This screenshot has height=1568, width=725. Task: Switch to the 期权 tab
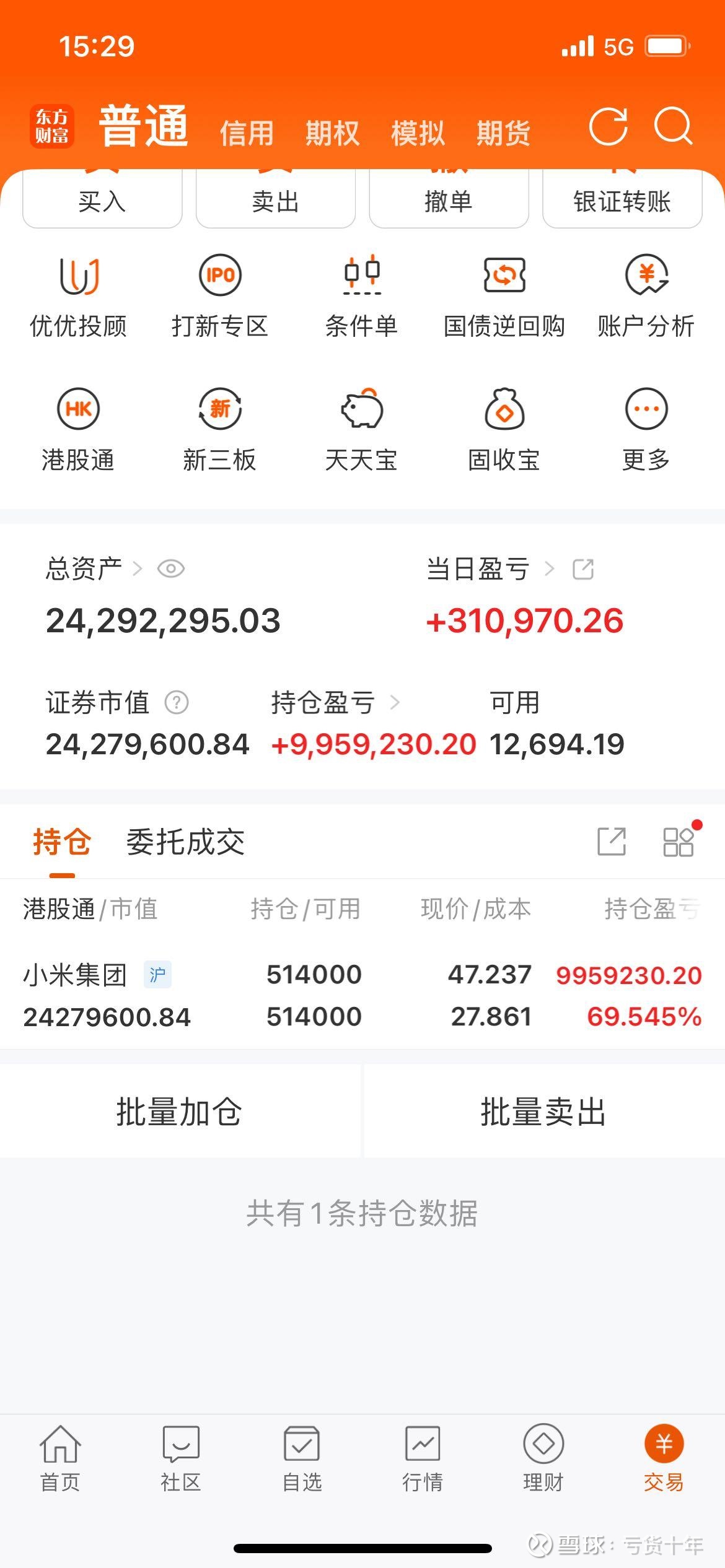click(332, 133)
